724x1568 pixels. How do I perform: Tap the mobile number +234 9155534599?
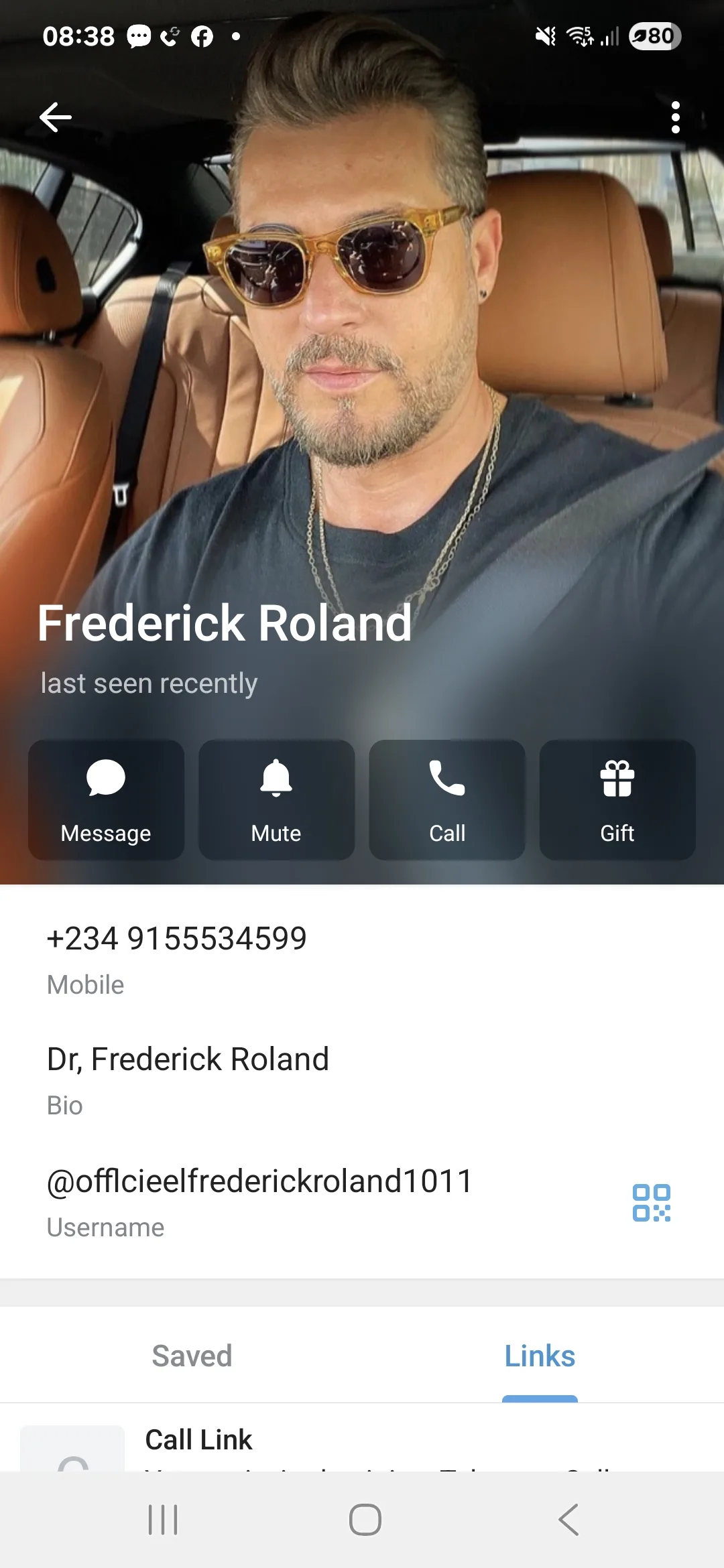coord(177,939)
